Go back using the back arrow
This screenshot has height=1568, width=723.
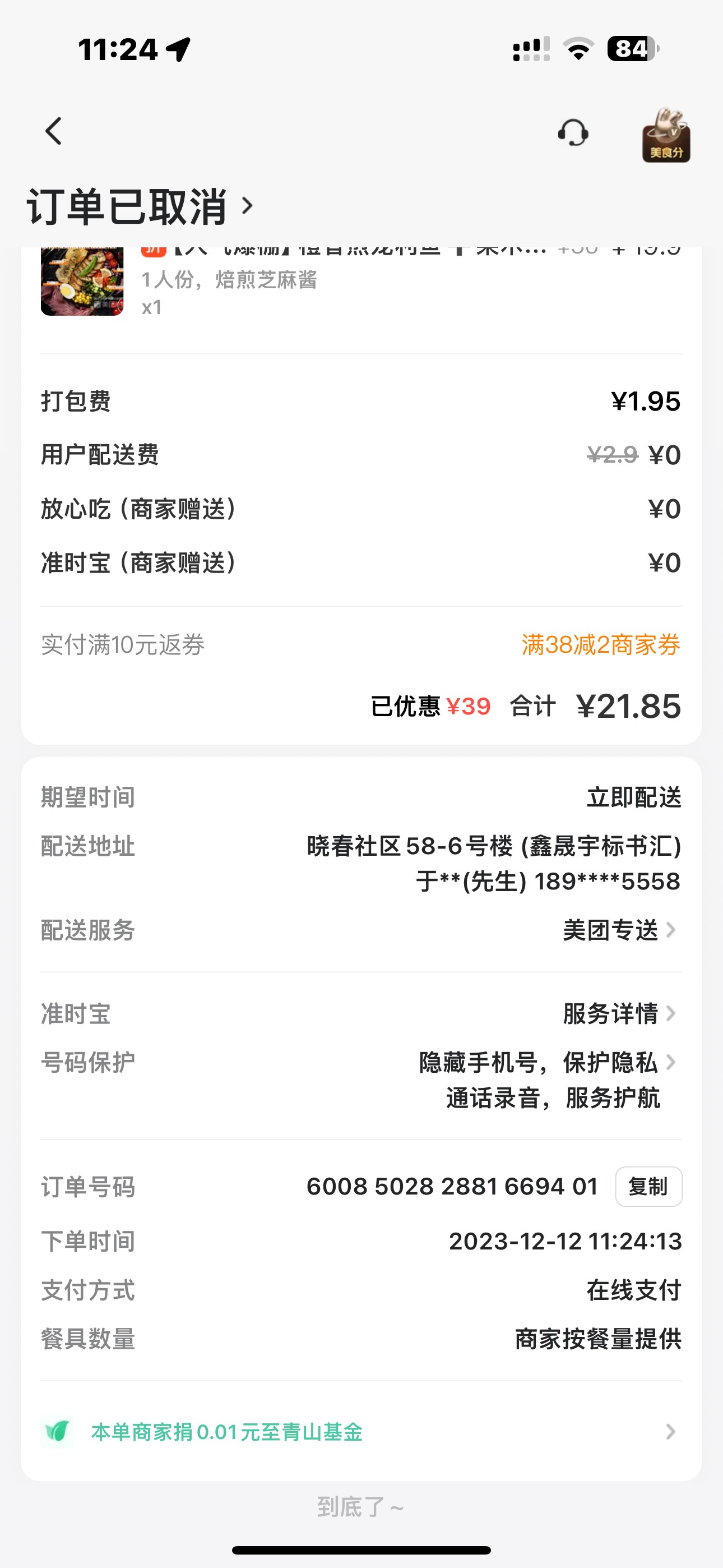pos(54,131)
